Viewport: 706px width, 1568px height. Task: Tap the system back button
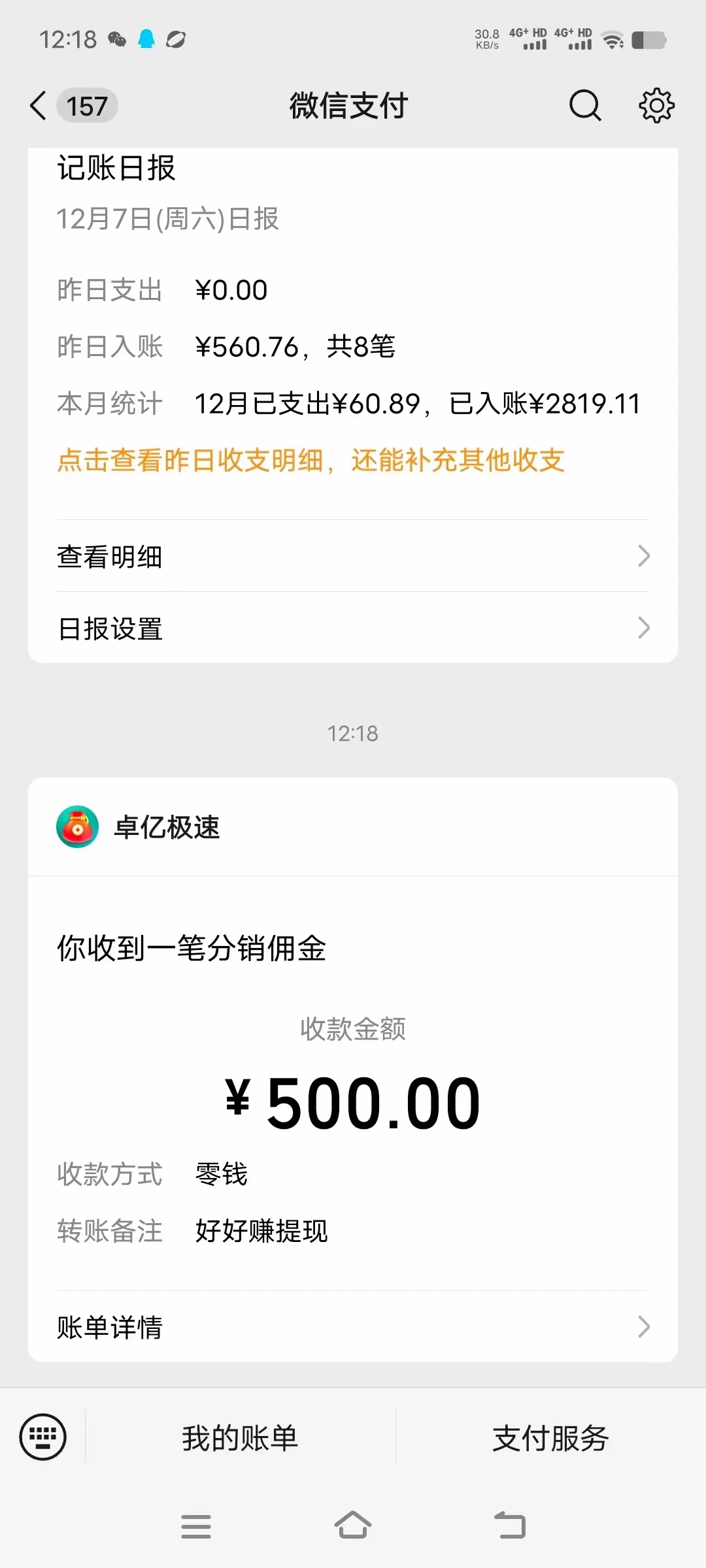pos(510,1526)
